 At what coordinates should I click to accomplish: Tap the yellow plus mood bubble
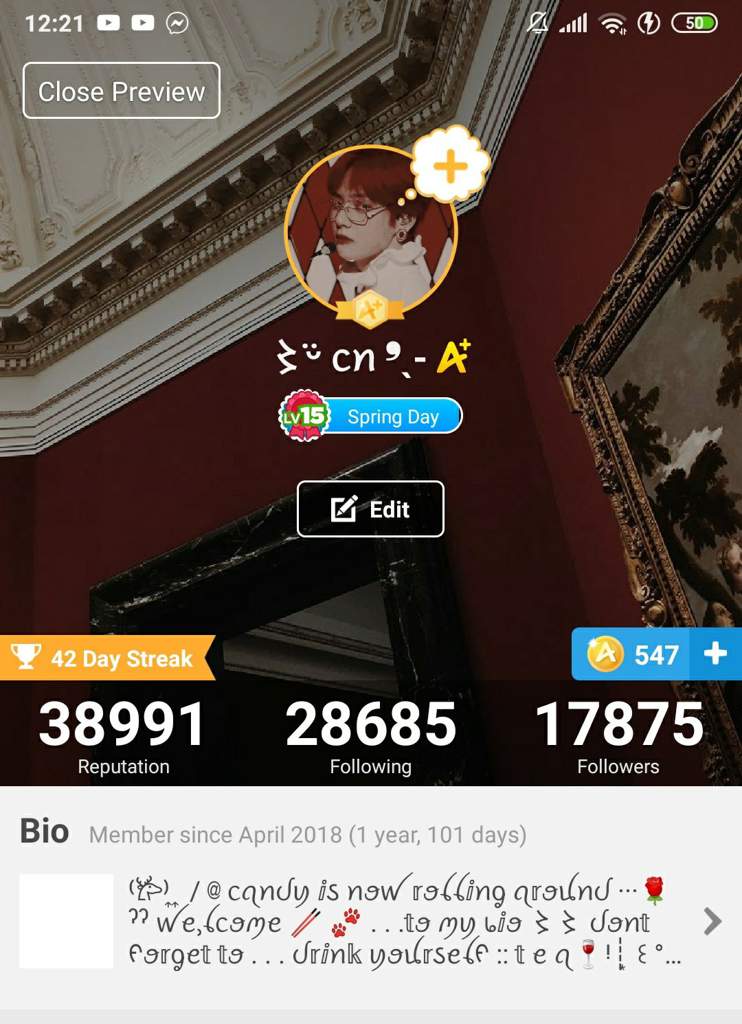[450, 165]
